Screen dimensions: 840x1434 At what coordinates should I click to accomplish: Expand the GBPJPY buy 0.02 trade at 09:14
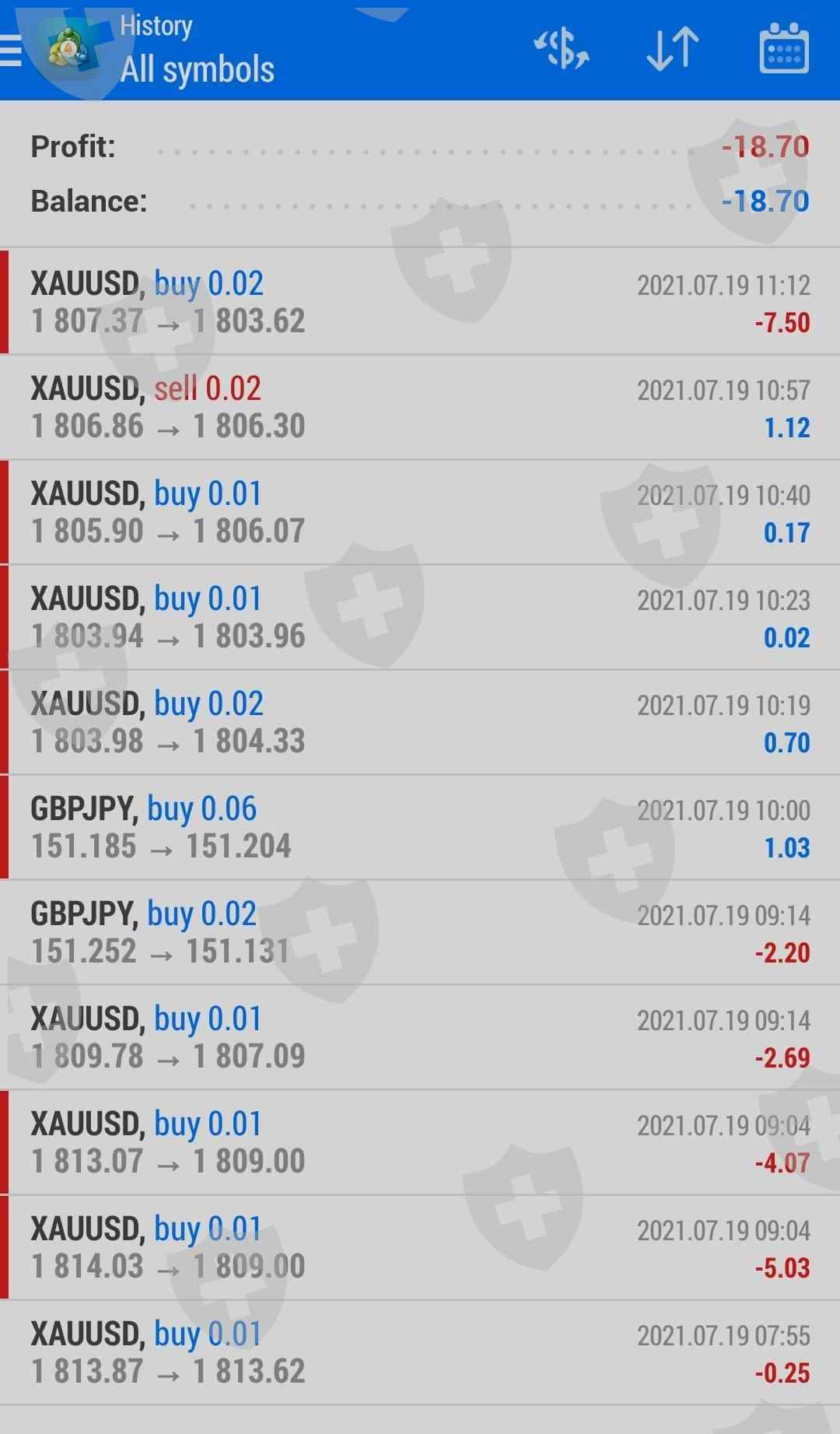(420, 932)
